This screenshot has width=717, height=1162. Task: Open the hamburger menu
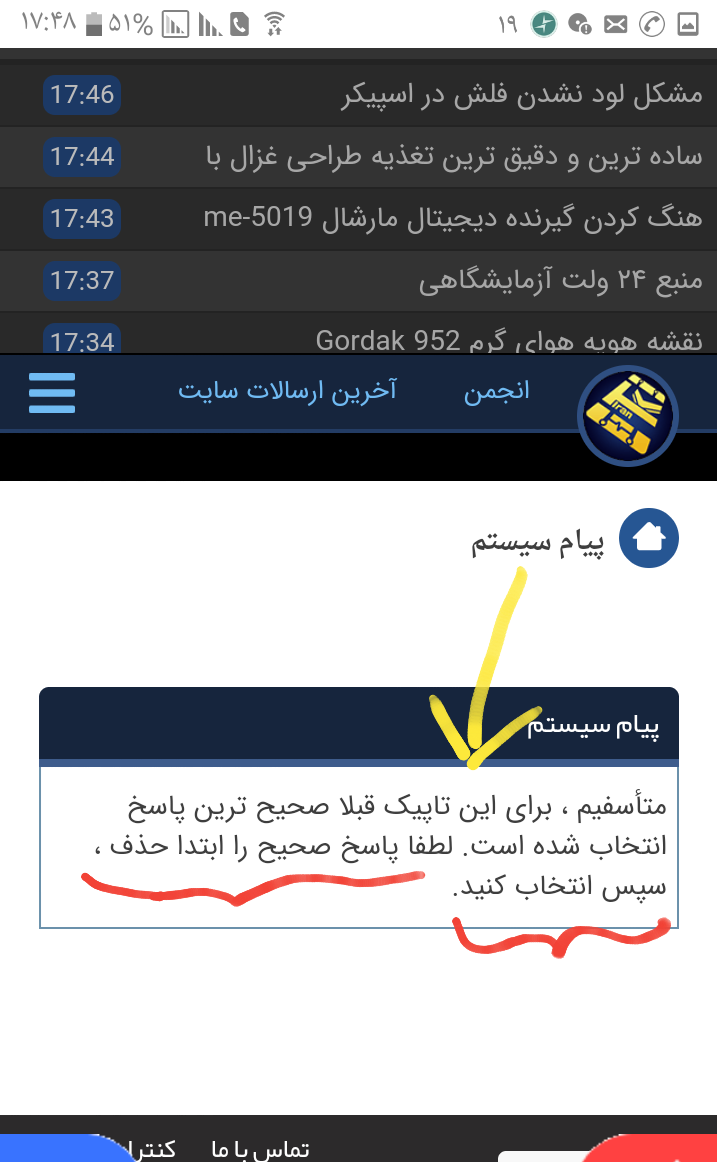coord(52,392)
